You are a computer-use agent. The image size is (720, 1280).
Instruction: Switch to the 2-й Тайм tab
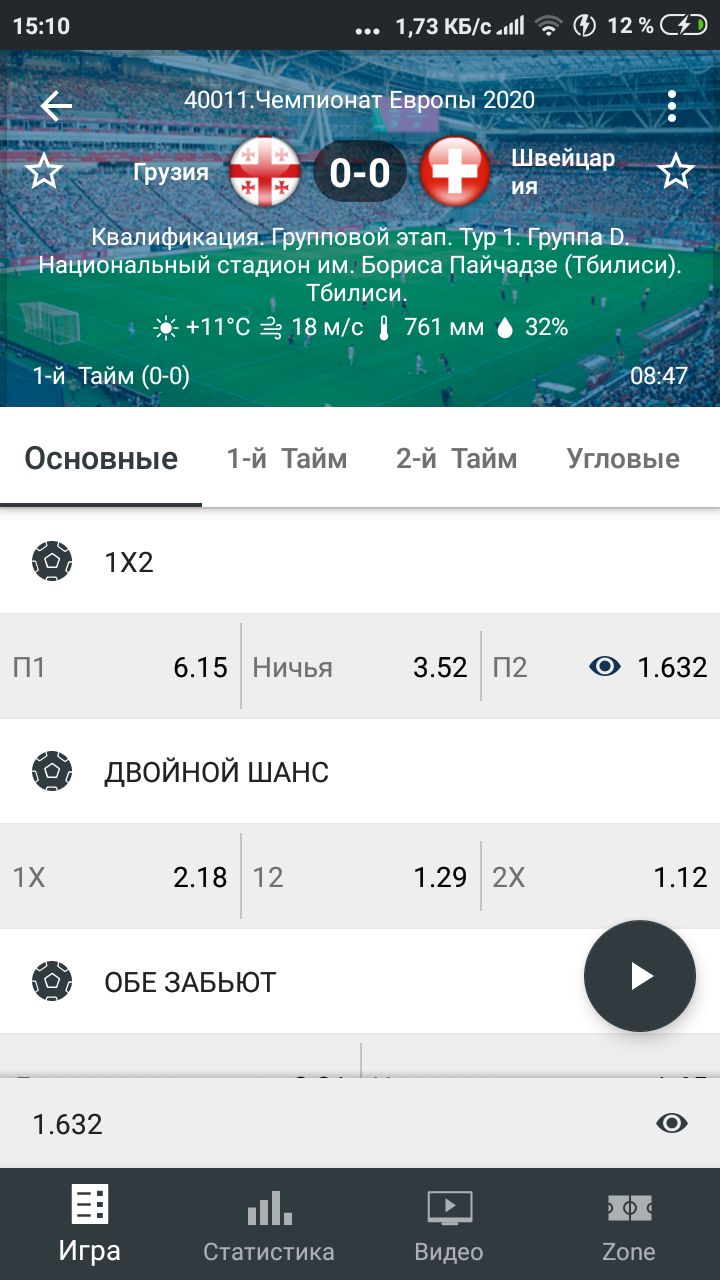pyautogui.click(x=457, y=458)
